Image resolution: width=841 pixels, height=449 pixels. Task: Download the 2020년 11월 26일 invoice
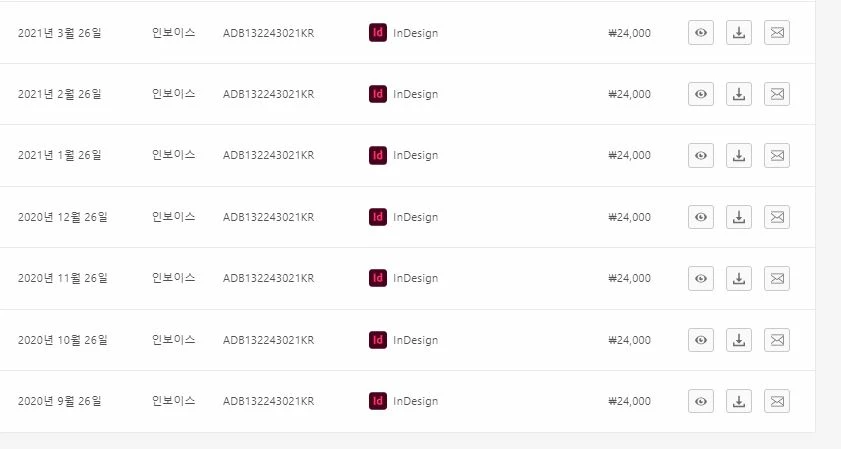click(x=739, y=278)
